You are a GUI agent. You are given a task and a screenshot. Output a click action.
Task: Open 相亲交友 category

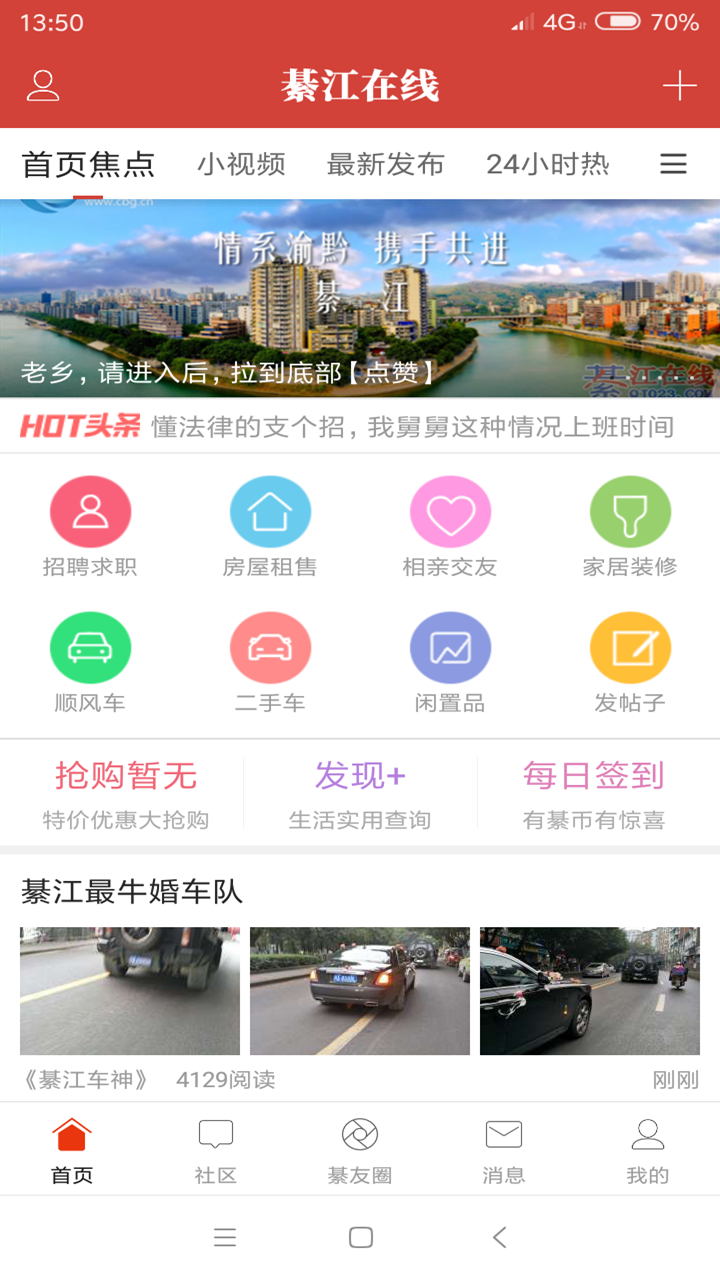(450, 527)
